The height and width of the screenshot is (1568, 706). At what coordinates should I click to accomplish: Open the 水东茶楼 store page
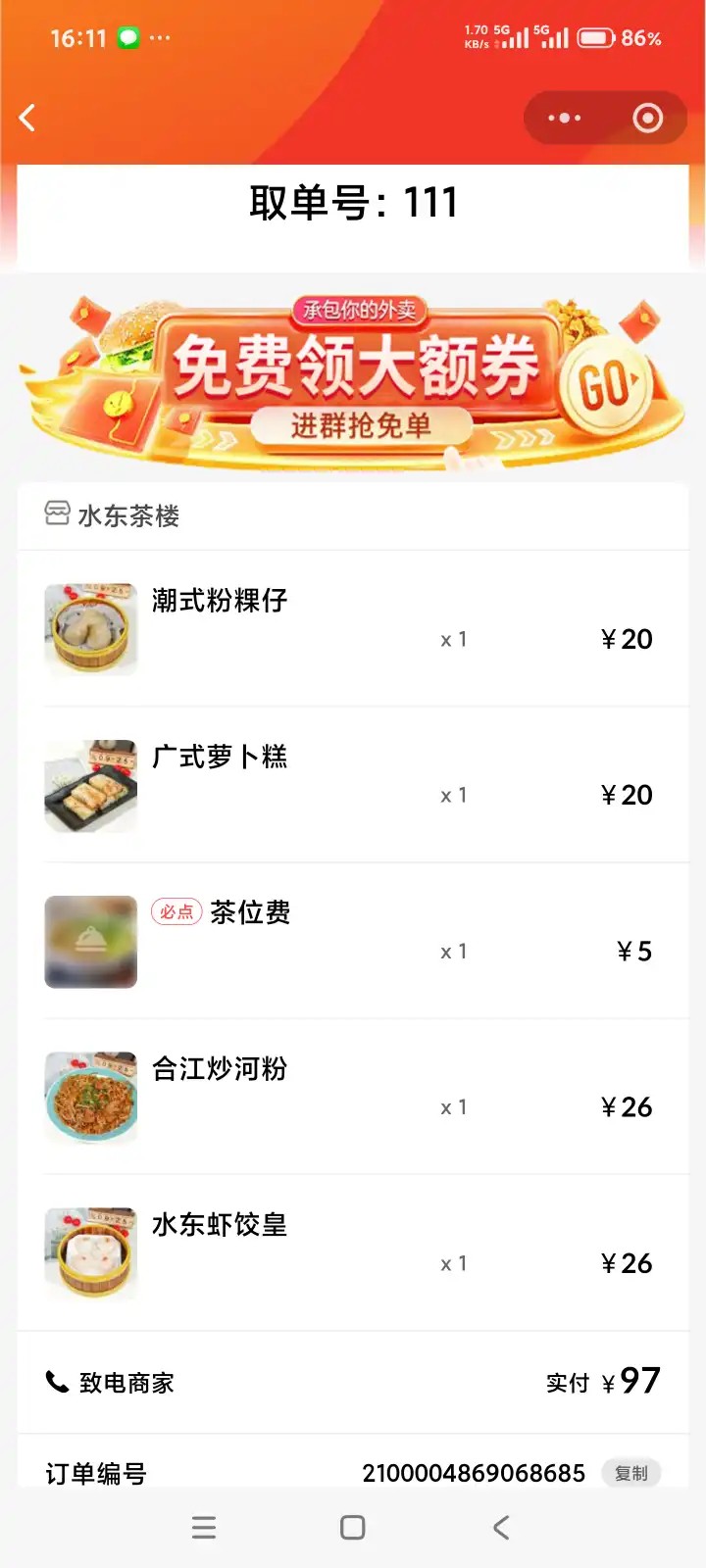127,515
